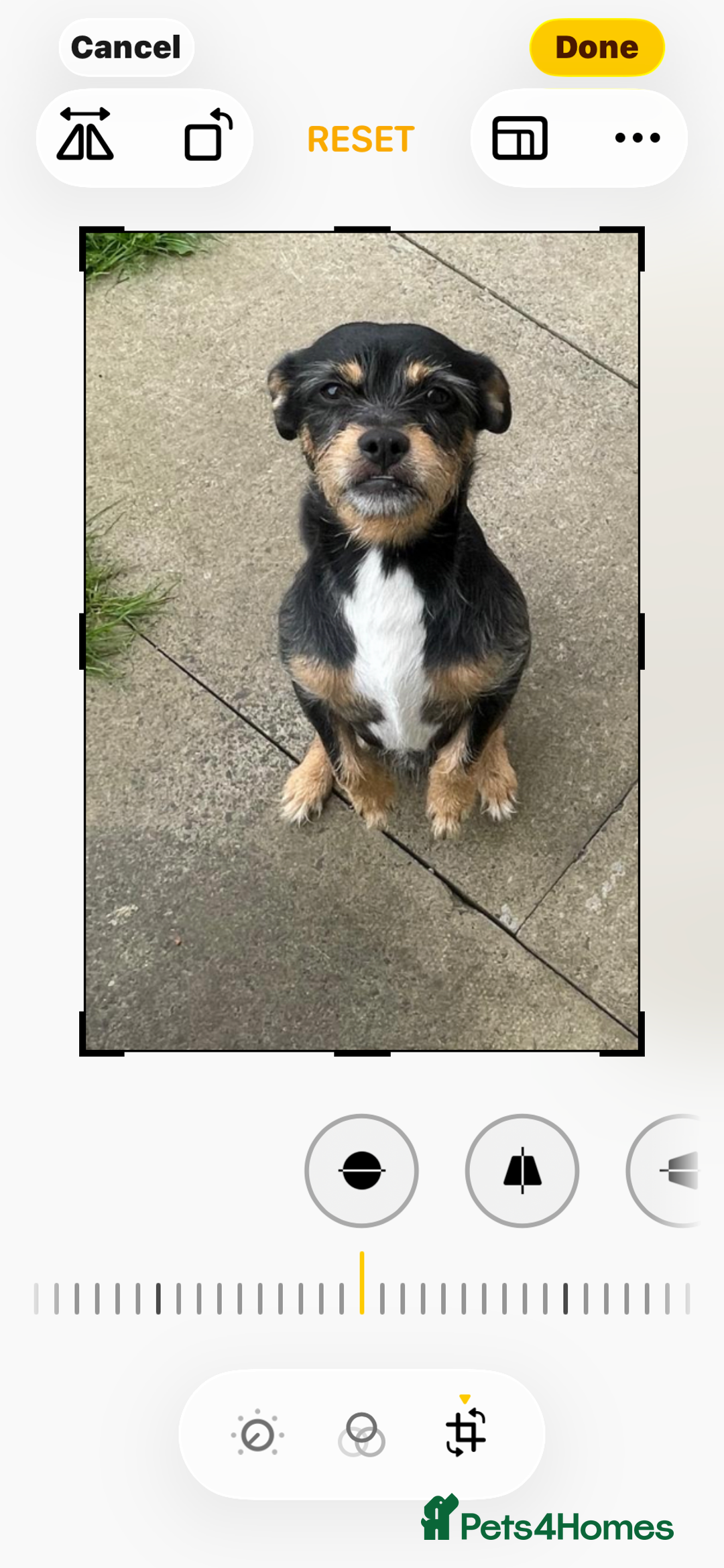Tap Cancel to discard edits

click(125, 47)
